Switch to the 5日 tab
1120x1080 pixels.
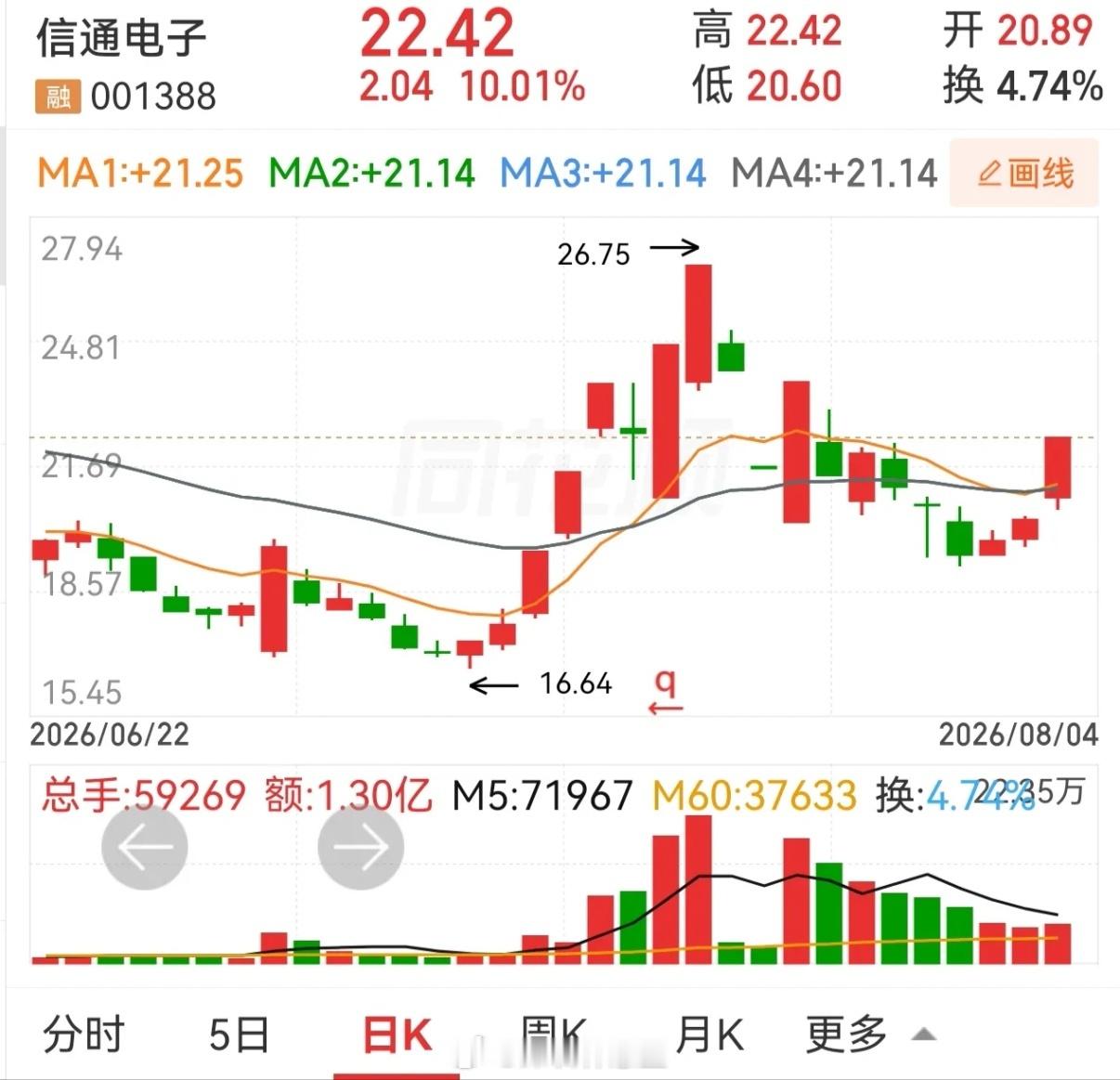239,1034
